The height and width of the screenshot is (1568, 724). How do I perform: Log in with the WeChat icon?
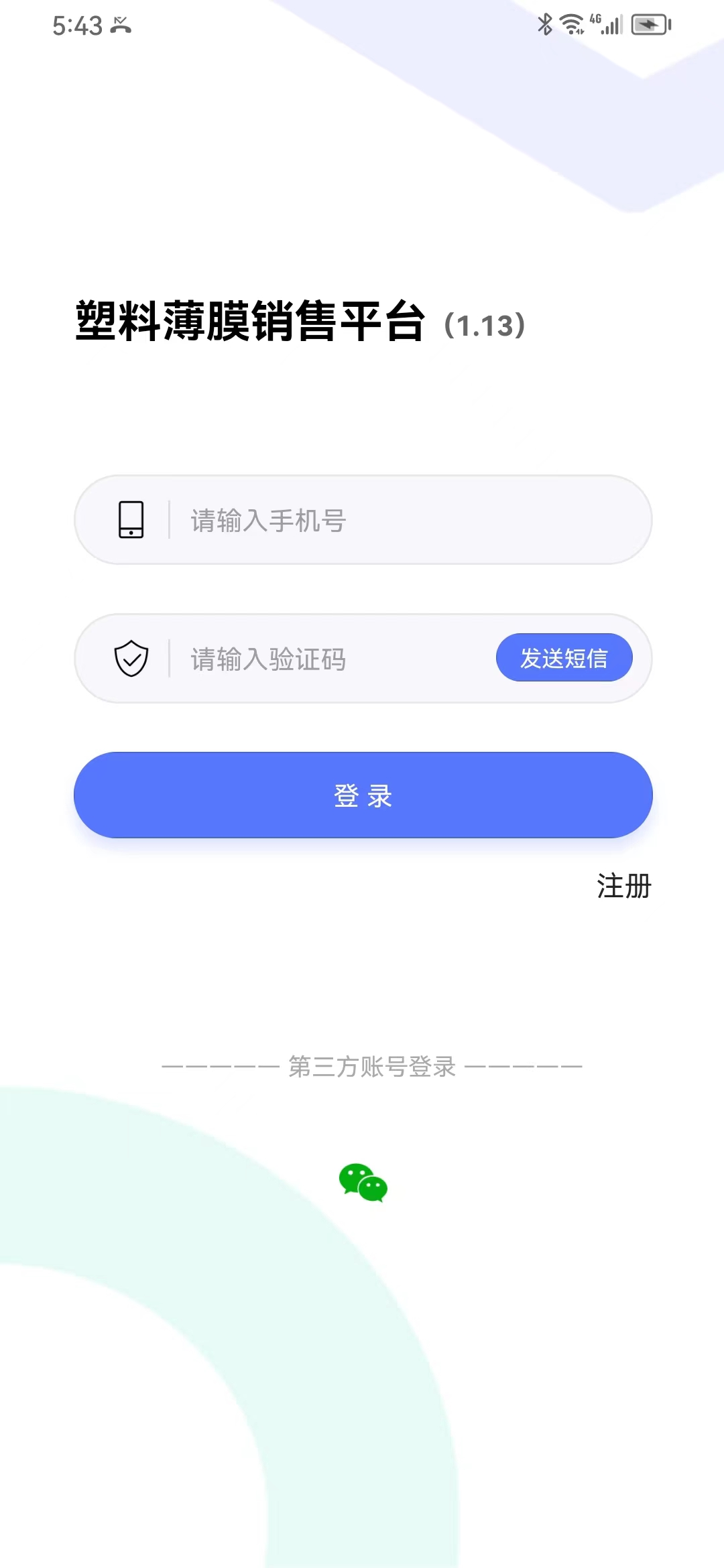click(x=363, y=1183)
